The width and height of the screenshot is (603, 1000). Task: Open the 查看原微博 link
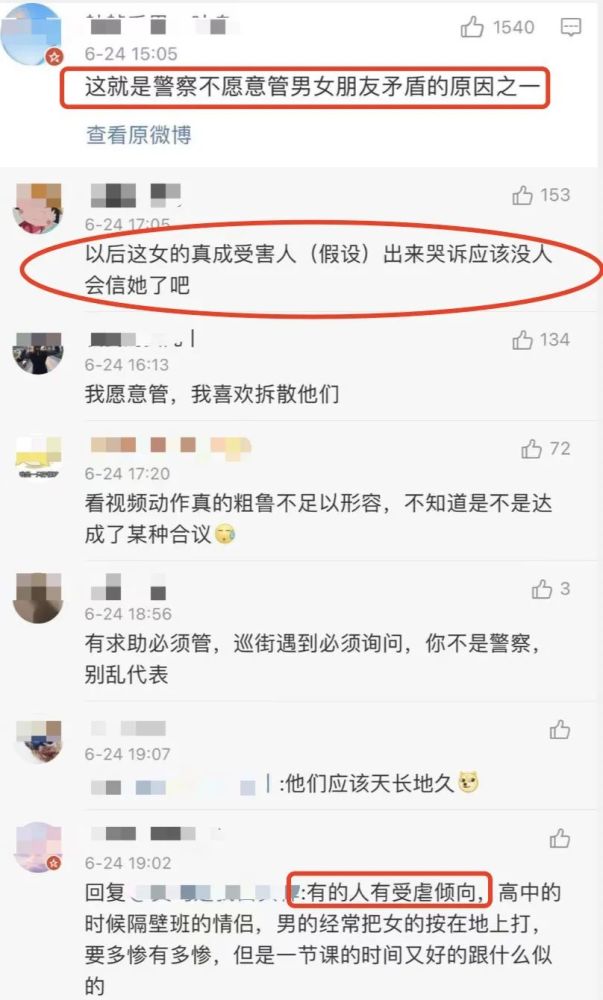(x=138, y=135)
